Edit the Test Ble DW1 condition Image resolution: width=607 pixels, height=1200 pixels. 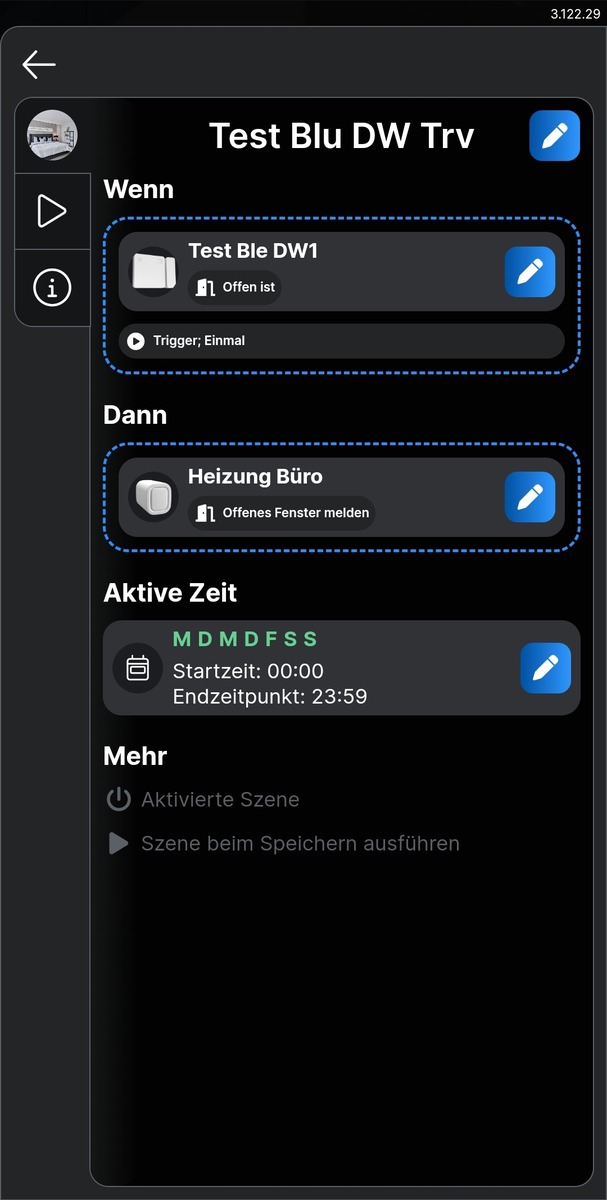pyautogui.click(x=529, y=271)
